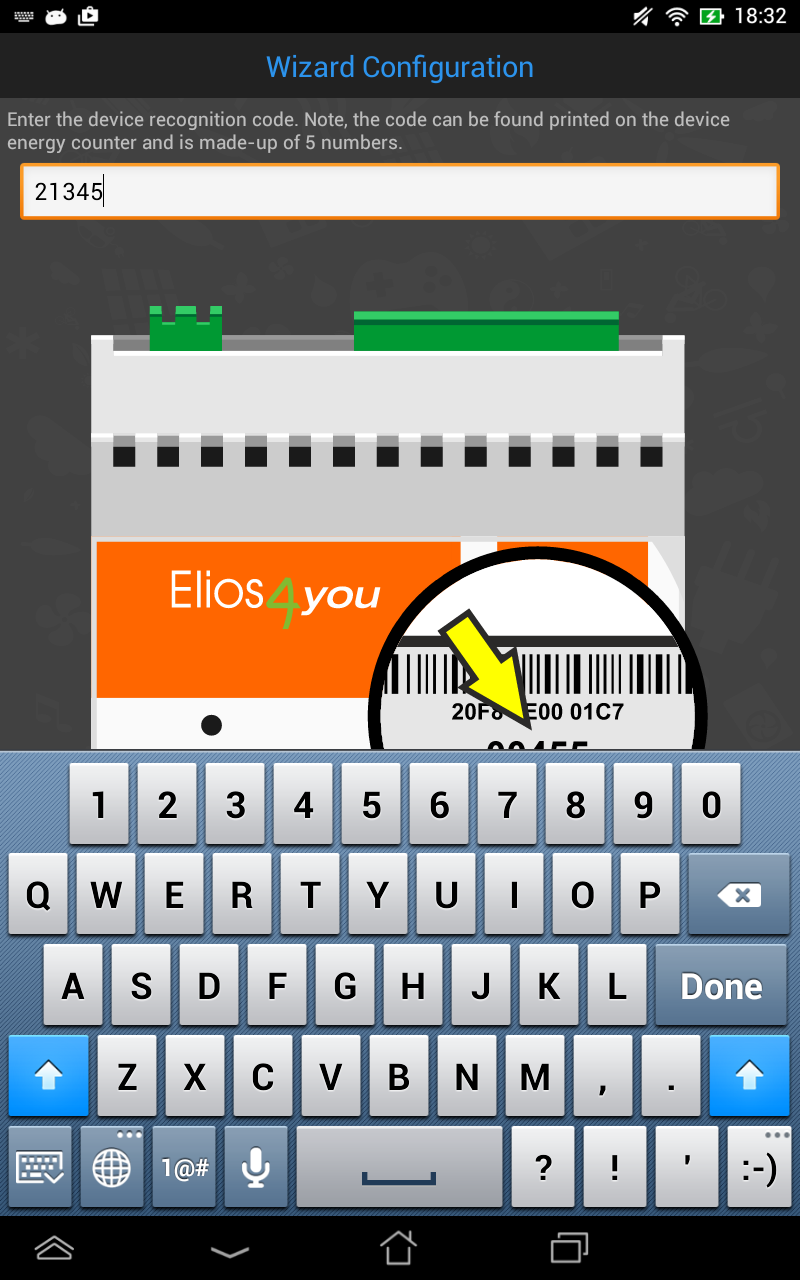The height and width of the screenshot is (1280, 800).
Task: Change keyboard language with globe key
Action: click(x=112, y=1167)
